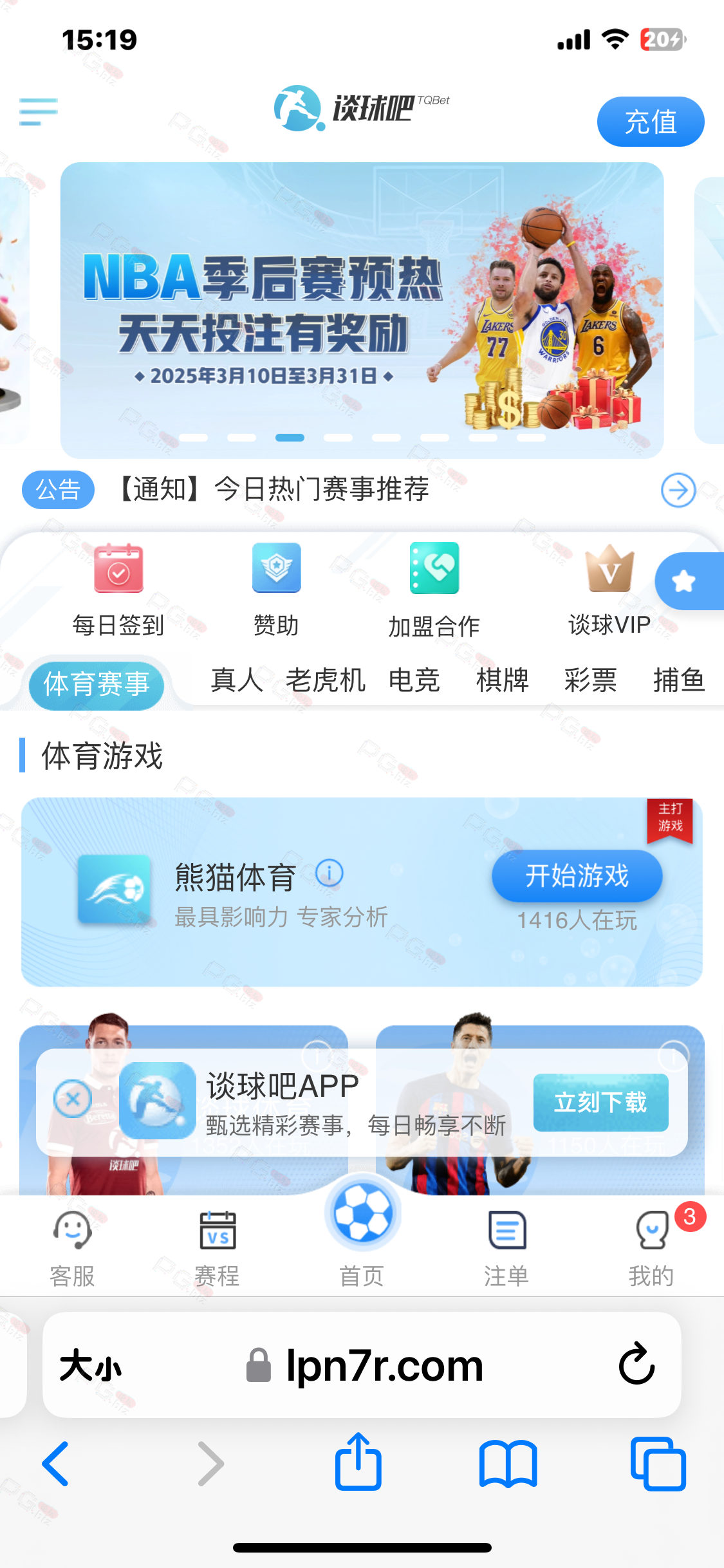Open the hamburger drawer menu
The width and height of the screenshot is (724, 1568).
pyautogui.click(x=39, y=112)
